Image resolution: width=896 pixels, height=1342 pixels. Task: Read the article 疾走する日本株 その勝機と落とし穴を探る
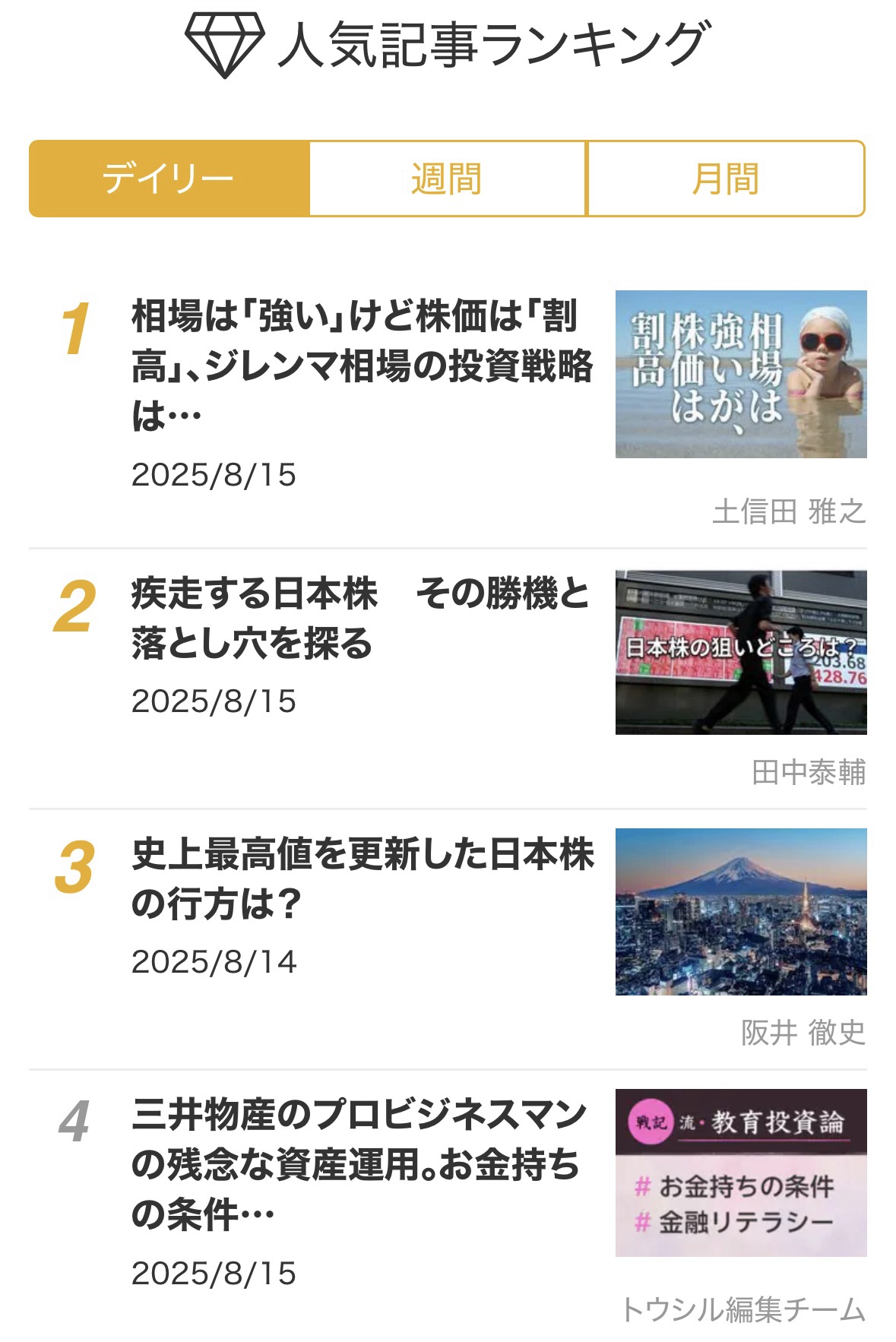[x=359, y=618]
